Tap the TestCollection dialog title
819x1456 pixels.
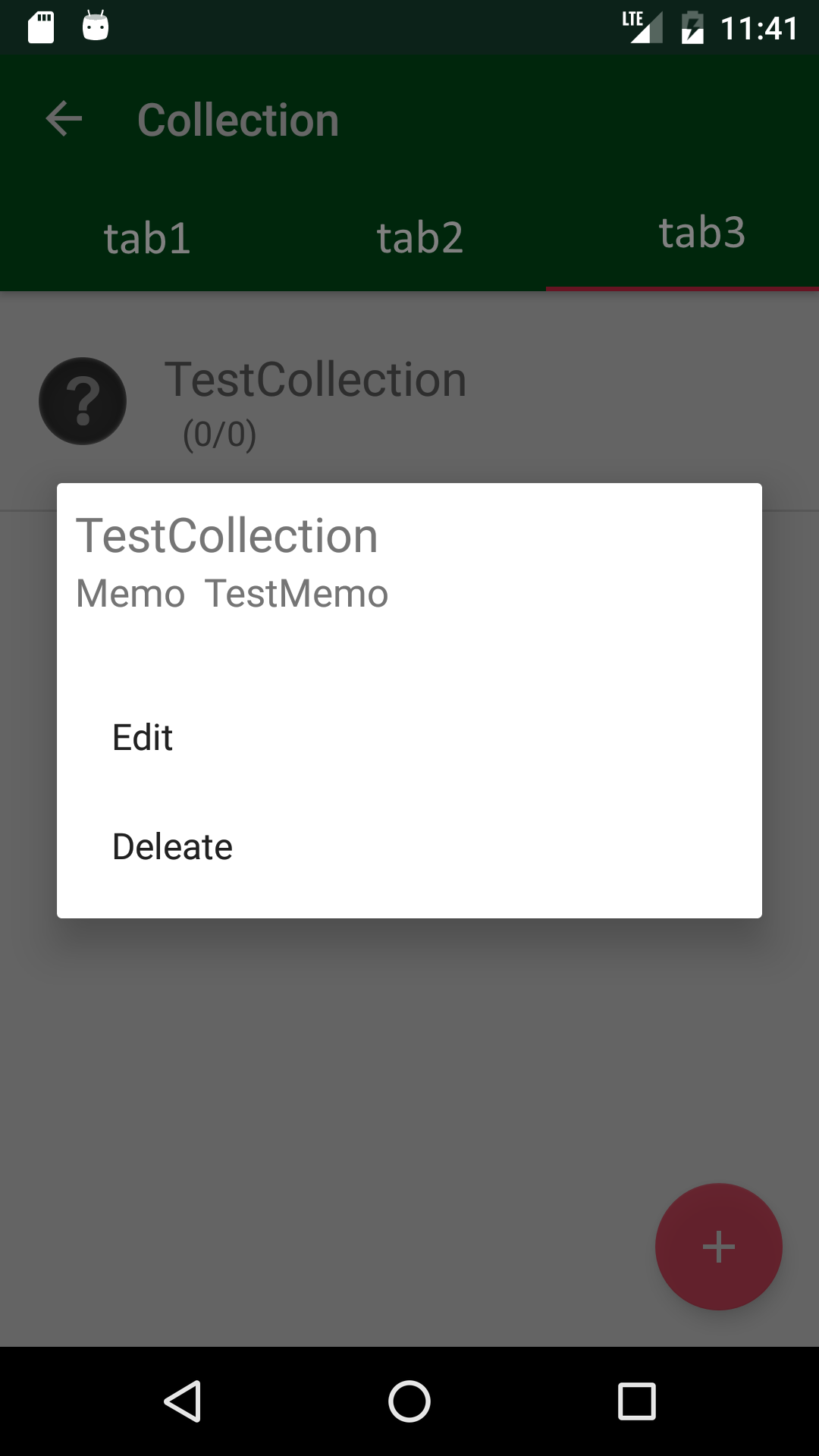[x=227, y=535]
